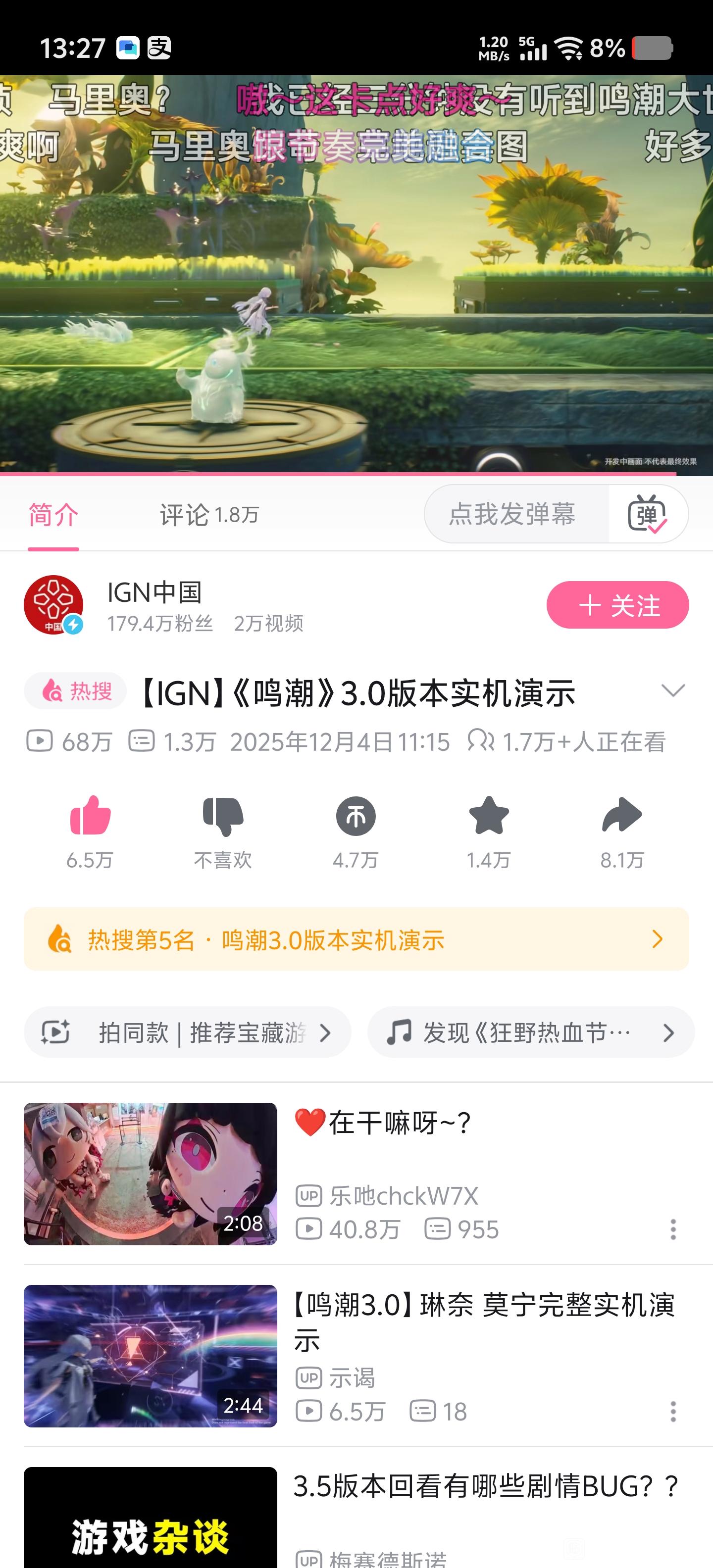Screen dimensions: 713x1568
Task: Open the IGN中国 channel avatar
Action: pos(53,605)
